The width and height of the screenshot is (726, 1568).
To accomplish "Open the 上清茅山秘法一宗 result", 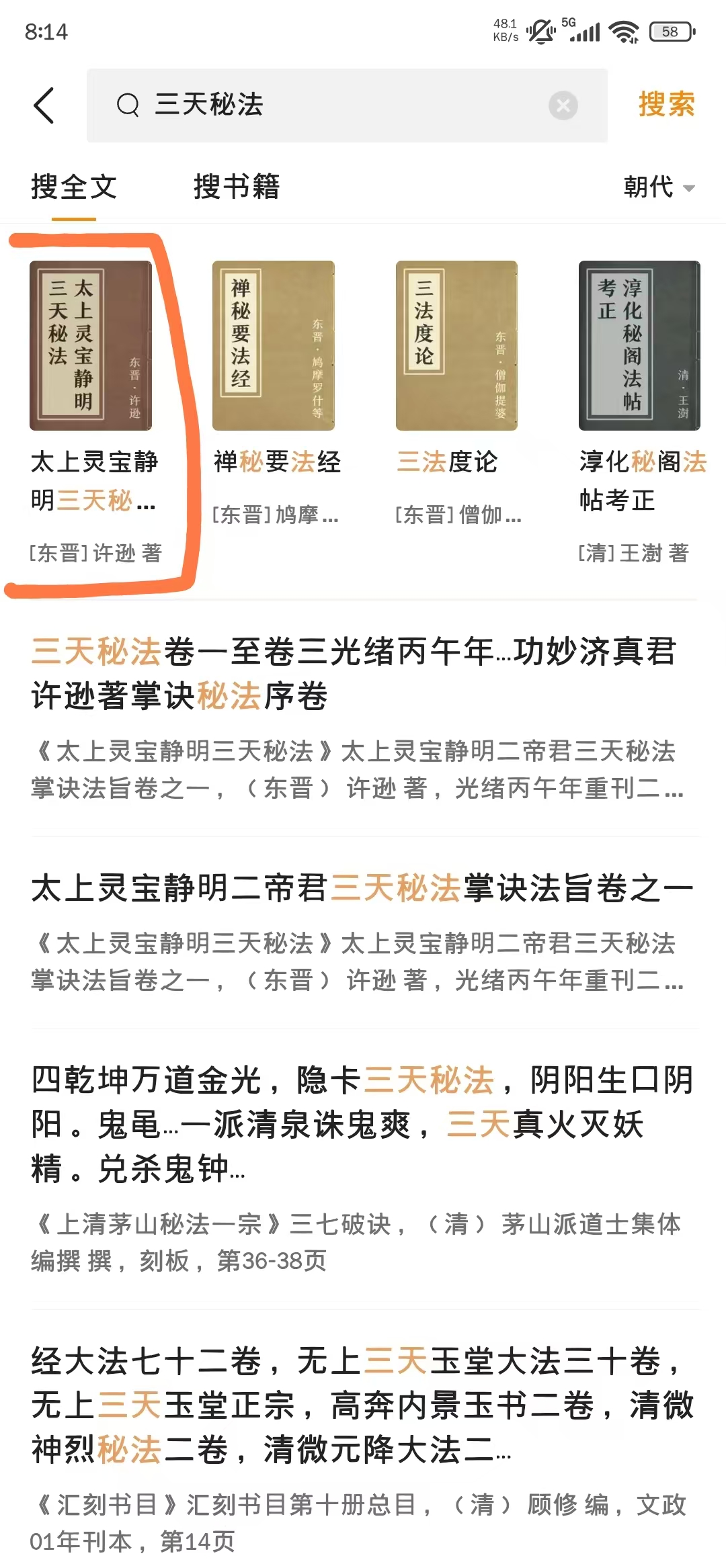I will point(362,1125).
